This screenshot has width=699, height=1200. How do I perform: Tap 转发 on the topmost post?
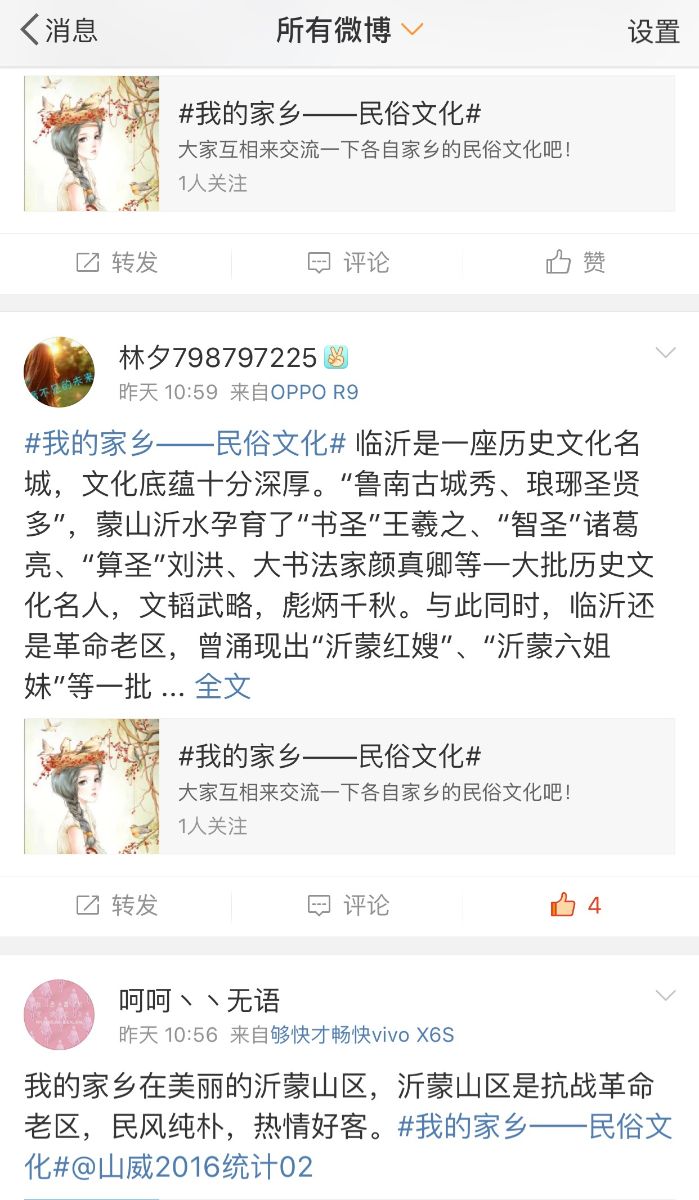click(x=117, y=263)
